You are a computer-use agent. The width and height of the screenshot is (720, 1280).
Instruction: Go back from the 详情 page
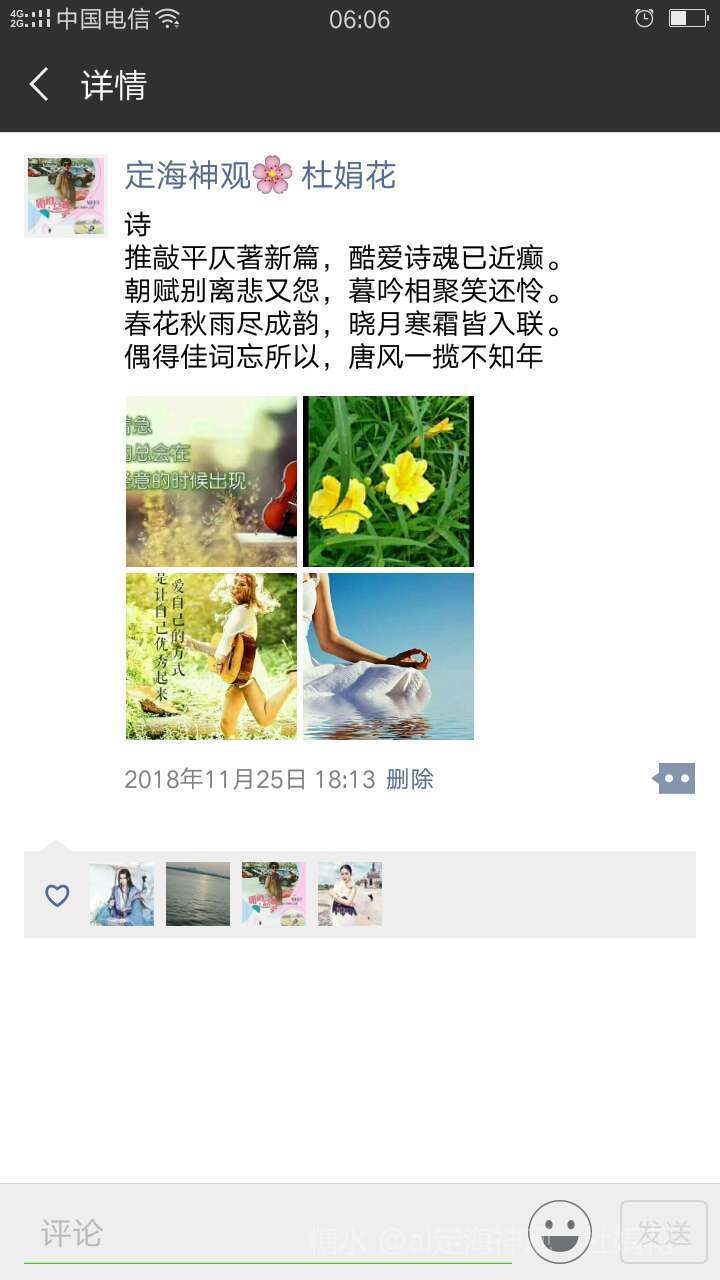coord(40,85)
